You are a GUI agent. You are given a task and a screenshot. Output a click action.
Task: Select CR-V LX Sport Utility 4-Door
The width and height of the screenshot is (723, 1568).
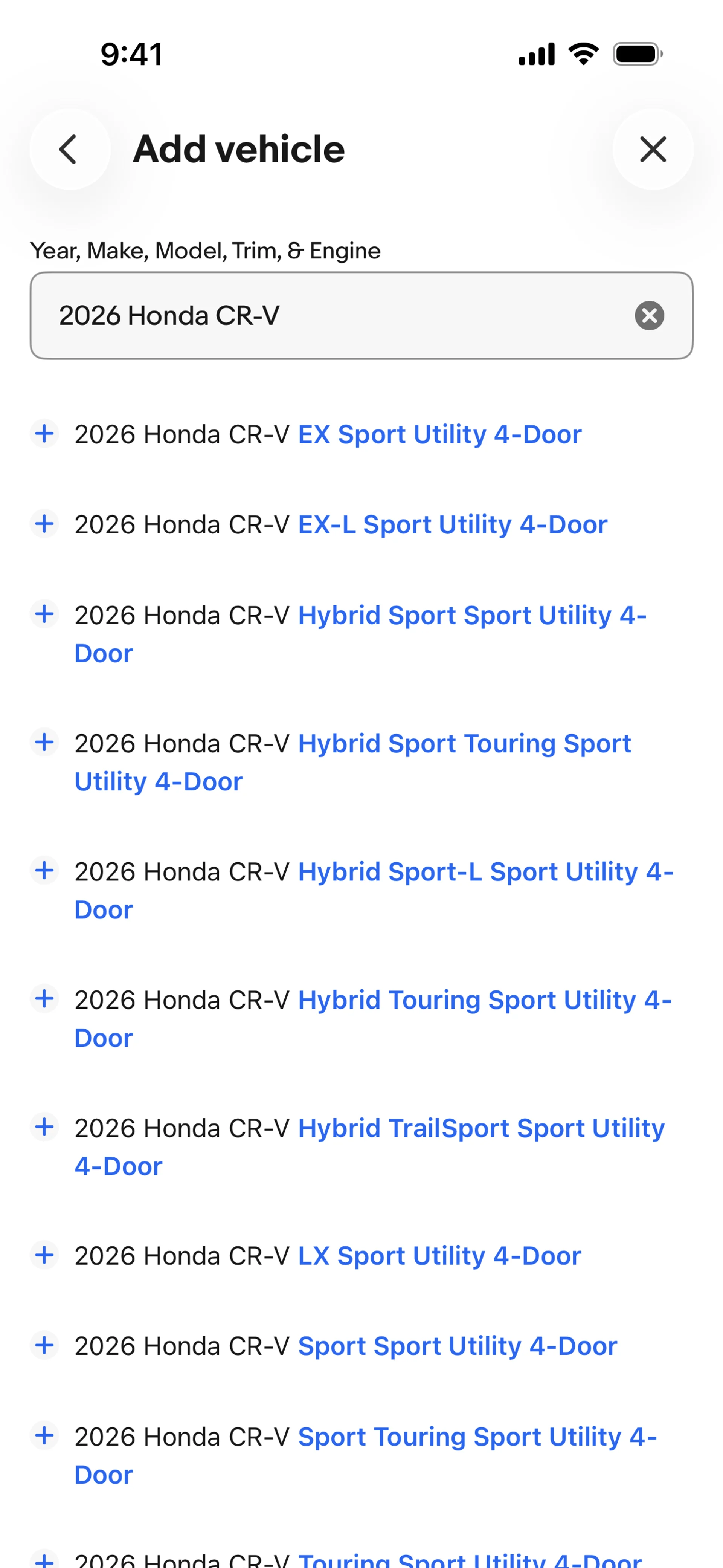tap(327, 1256)
